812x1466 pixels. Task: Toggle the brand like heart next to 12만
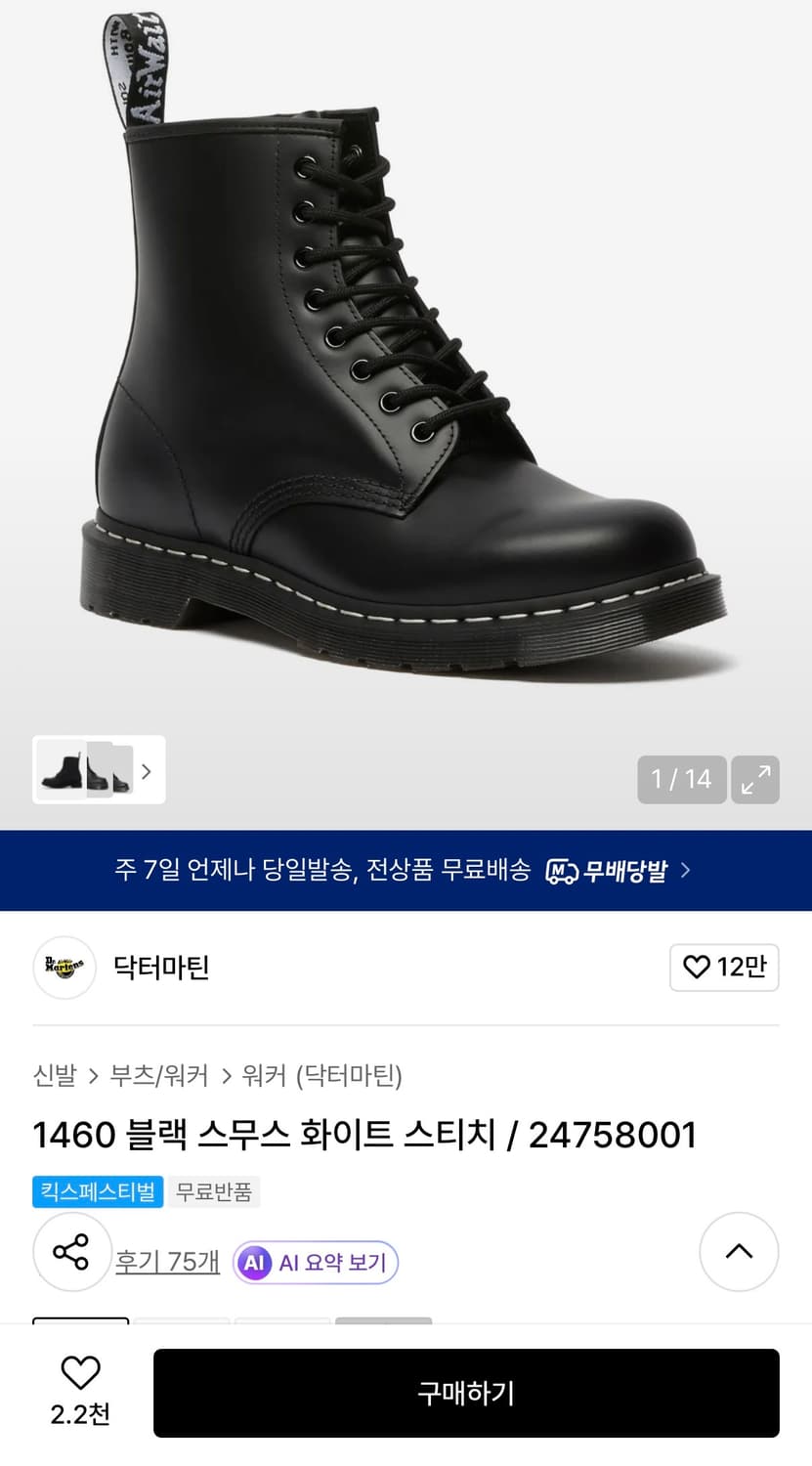click(695, 968)
